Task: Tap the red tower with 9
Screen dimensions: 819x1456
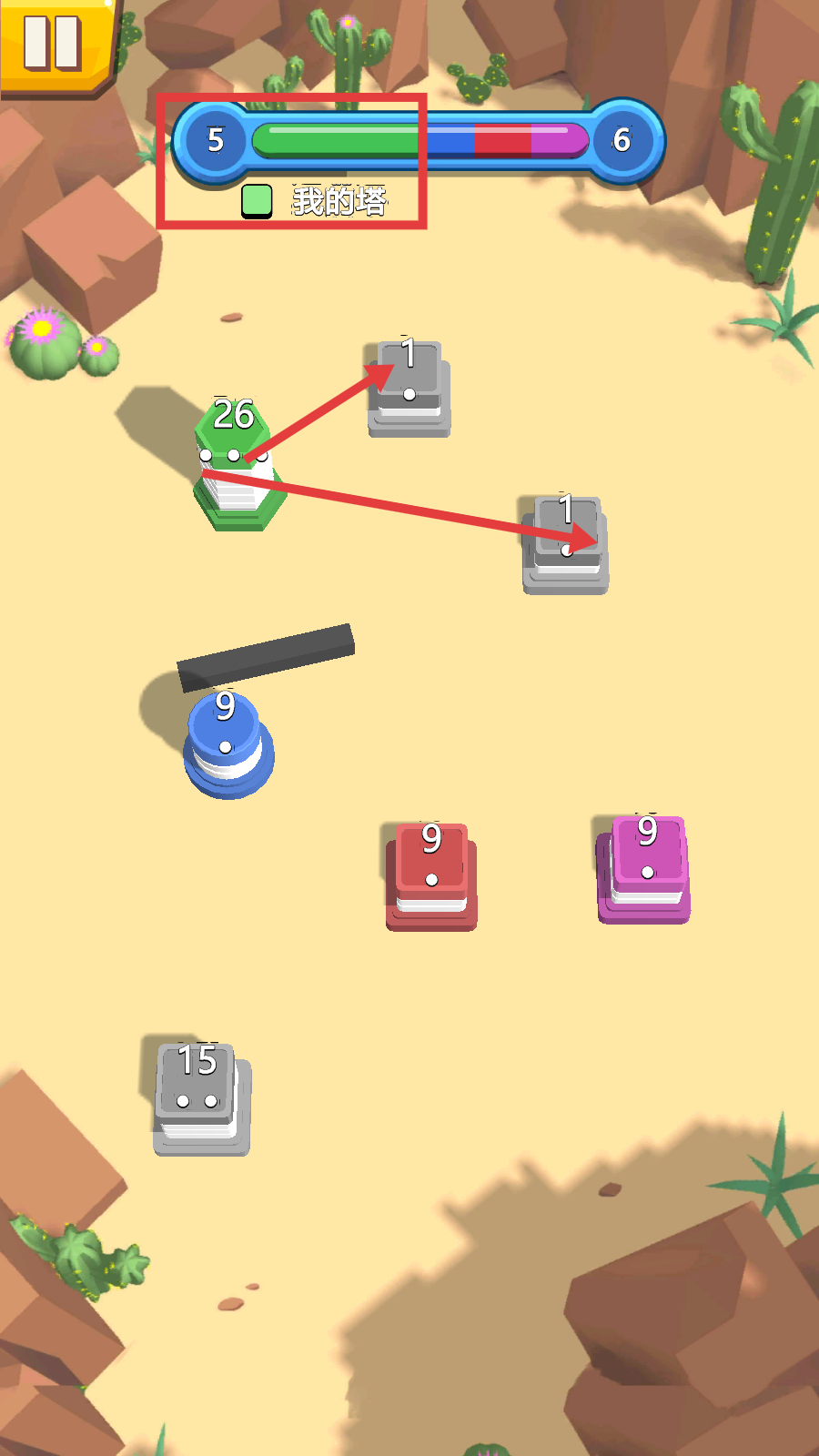Action: pos(431,874)
